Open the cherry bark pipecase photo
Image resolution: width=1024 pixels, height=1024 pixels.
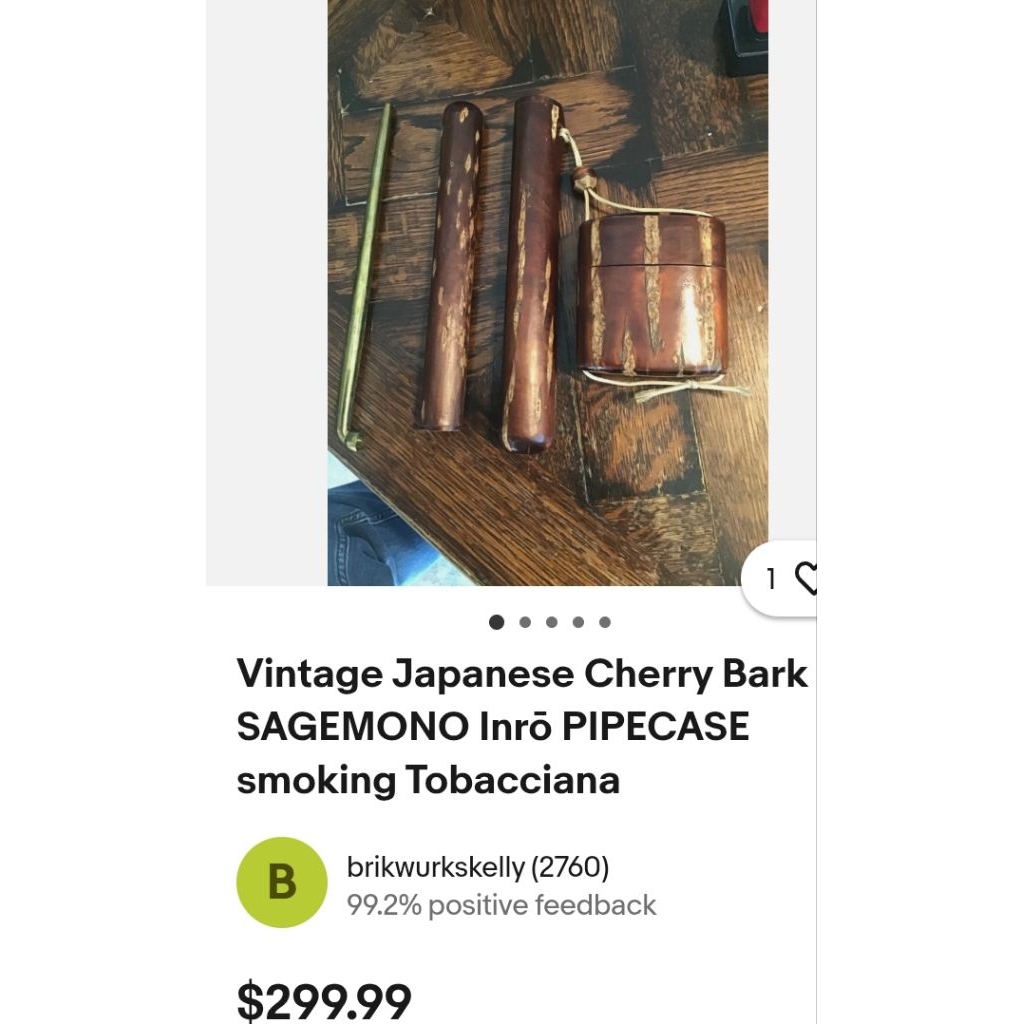tap(547, 290)
